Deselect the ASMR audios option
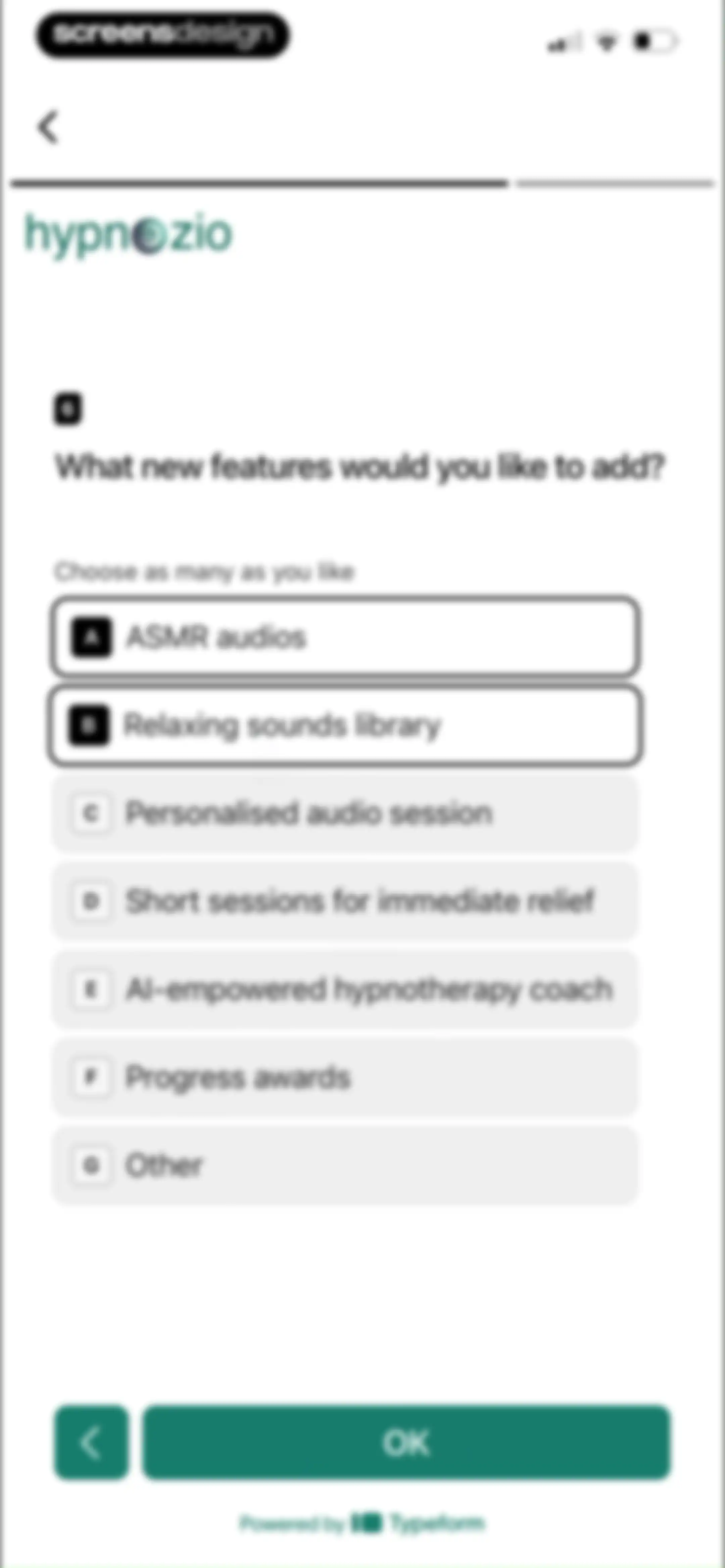 point(345,637)
